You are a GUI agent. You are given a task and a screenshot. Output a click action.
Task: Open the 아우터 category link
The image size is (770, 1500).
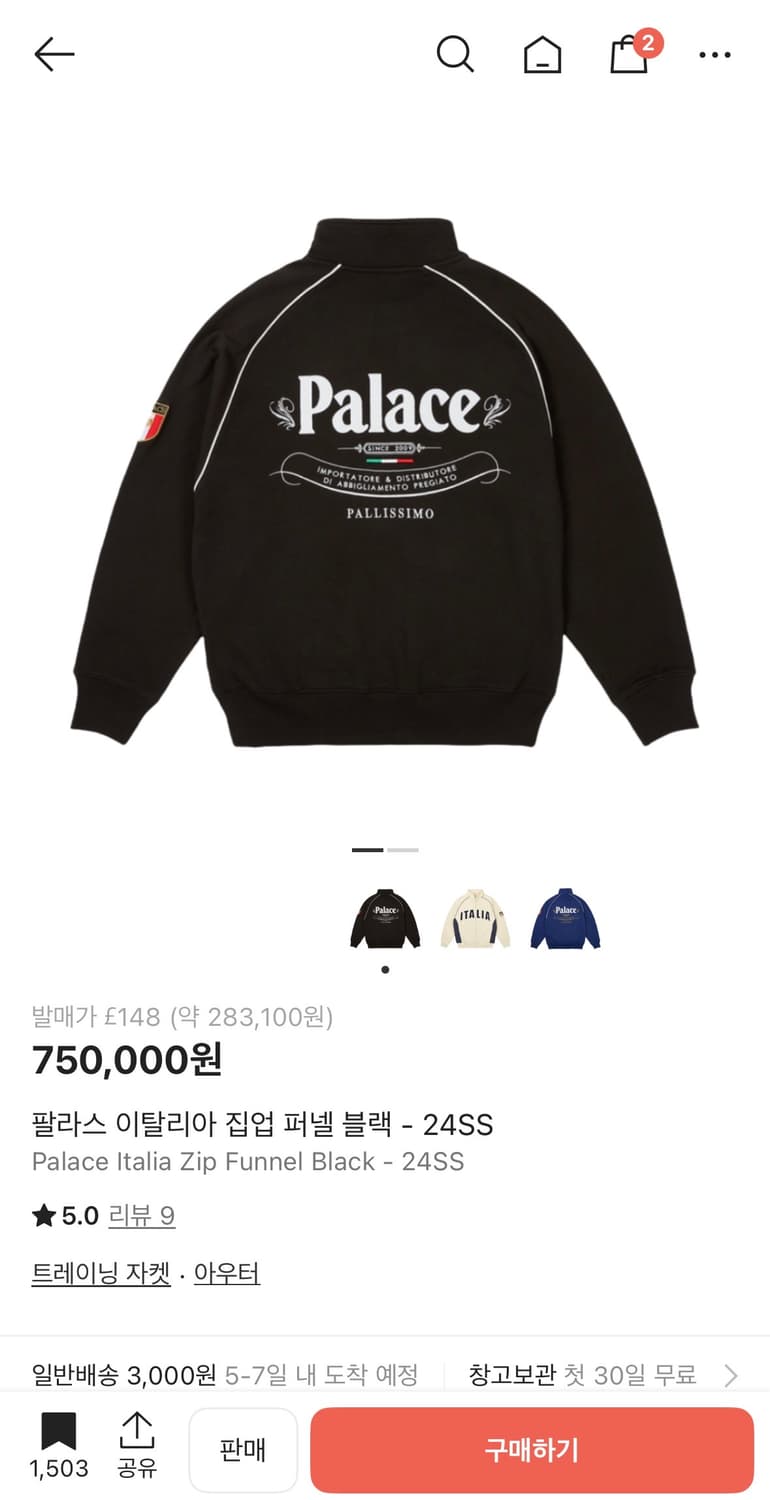226,1273
